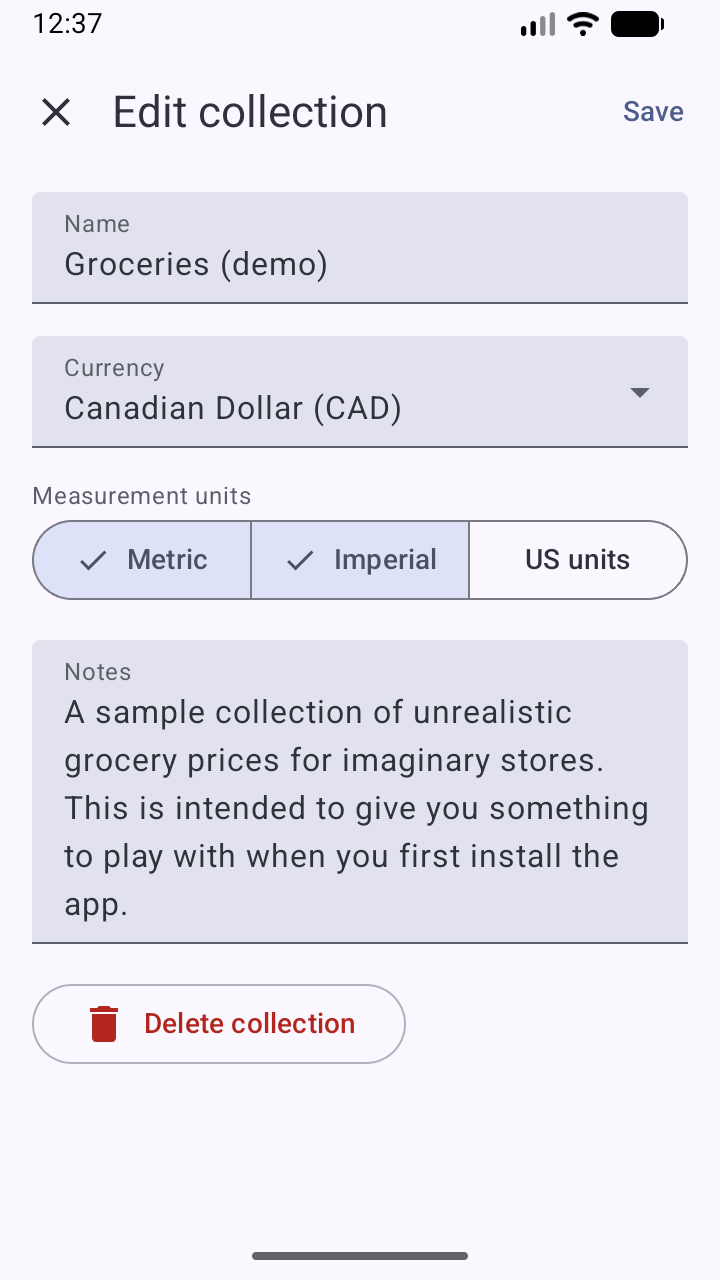Delete collection button
The height and width of the screenshot is (1280, 720).
[219, 1024]
